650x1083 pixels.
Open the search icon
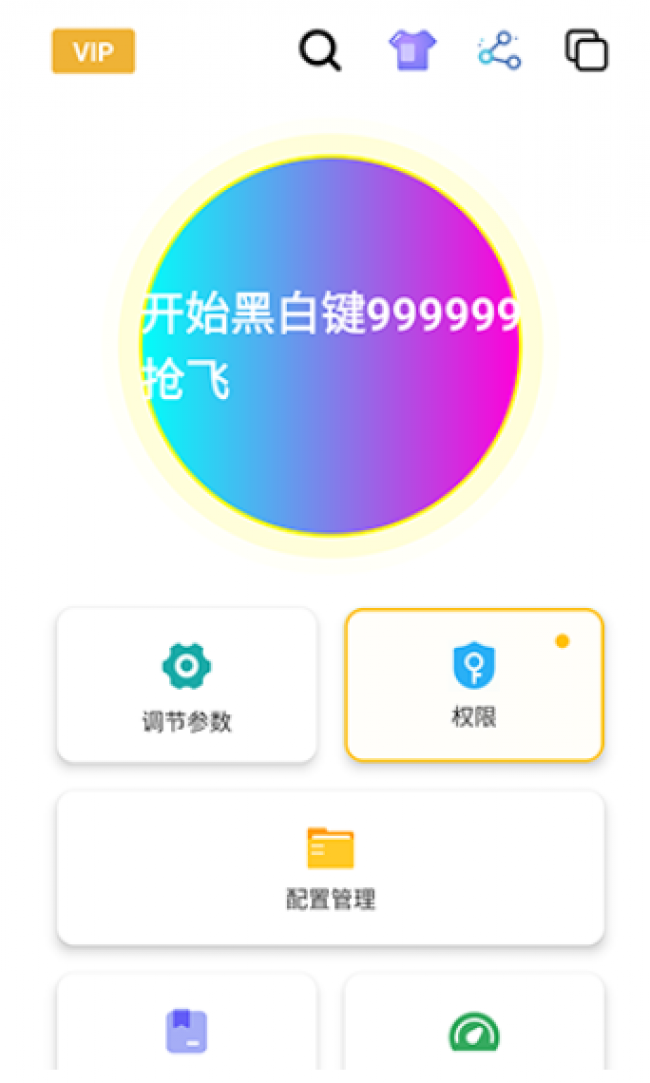click(x=320, y=50)
